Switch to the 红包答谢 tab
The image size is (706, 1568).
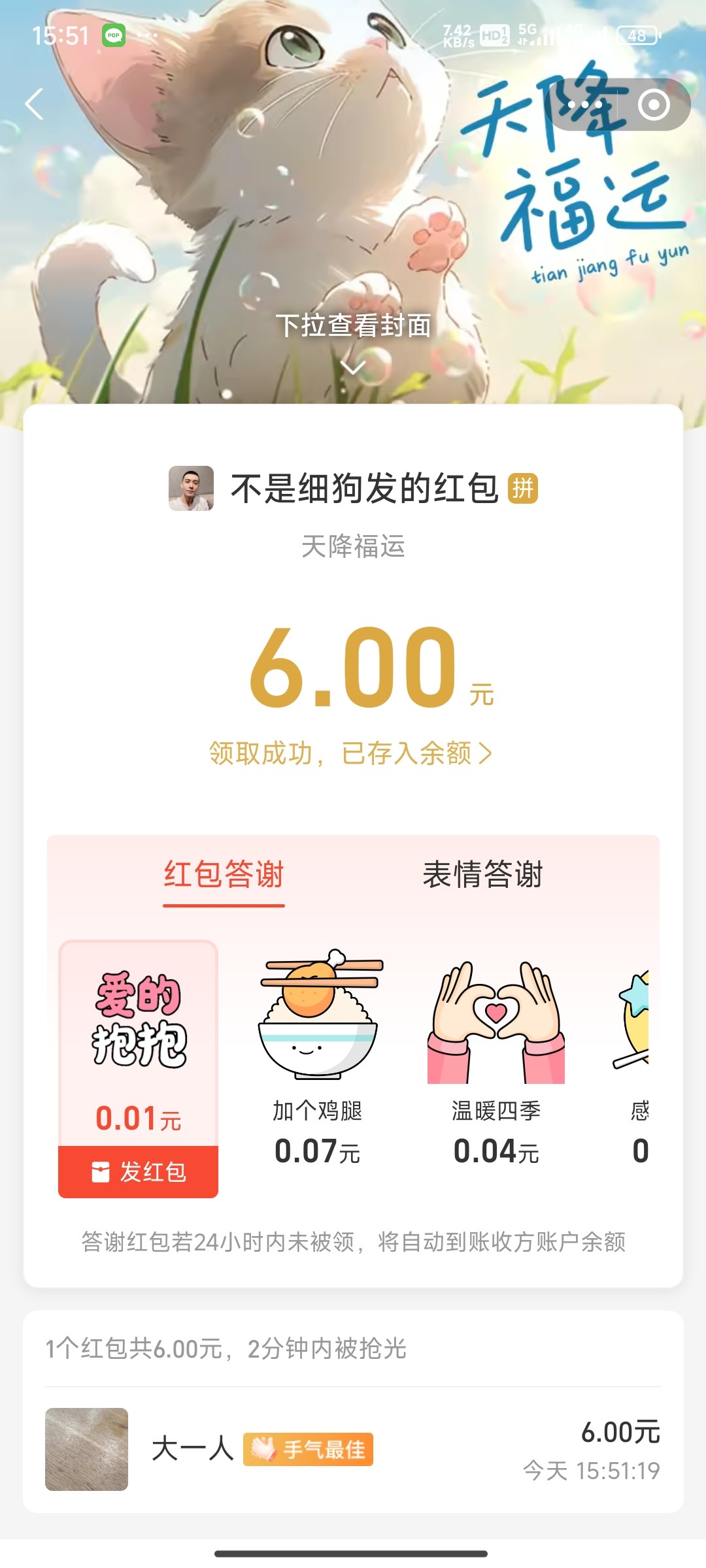click(224, 875)
